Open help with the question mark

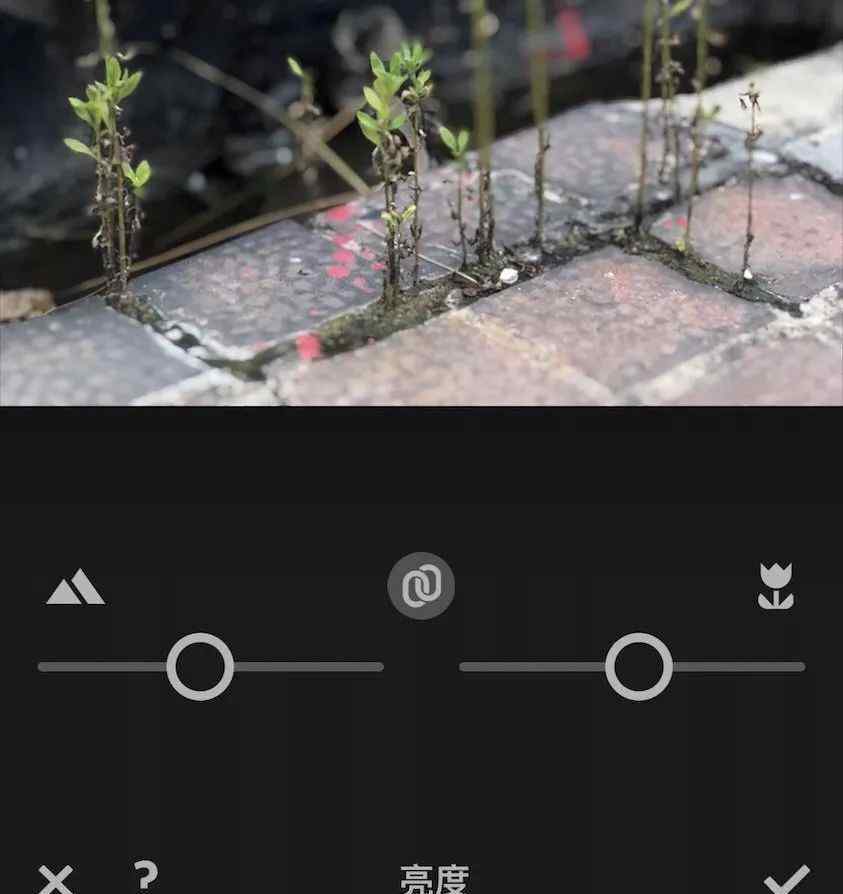[146, 874]
